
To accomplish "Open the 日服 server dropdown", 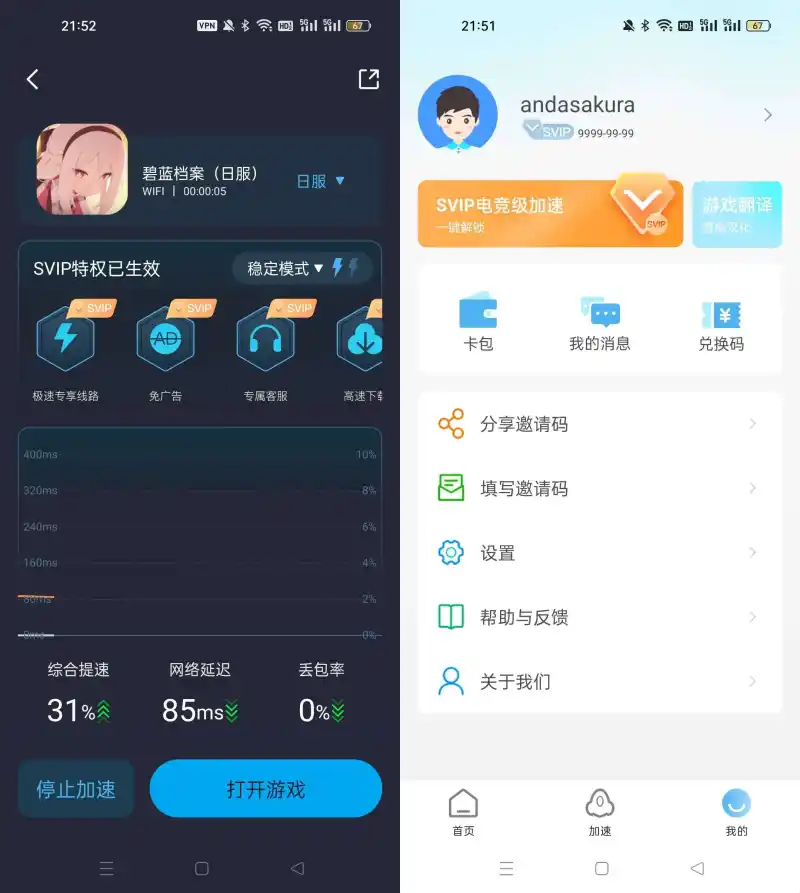I will [320, 181].
